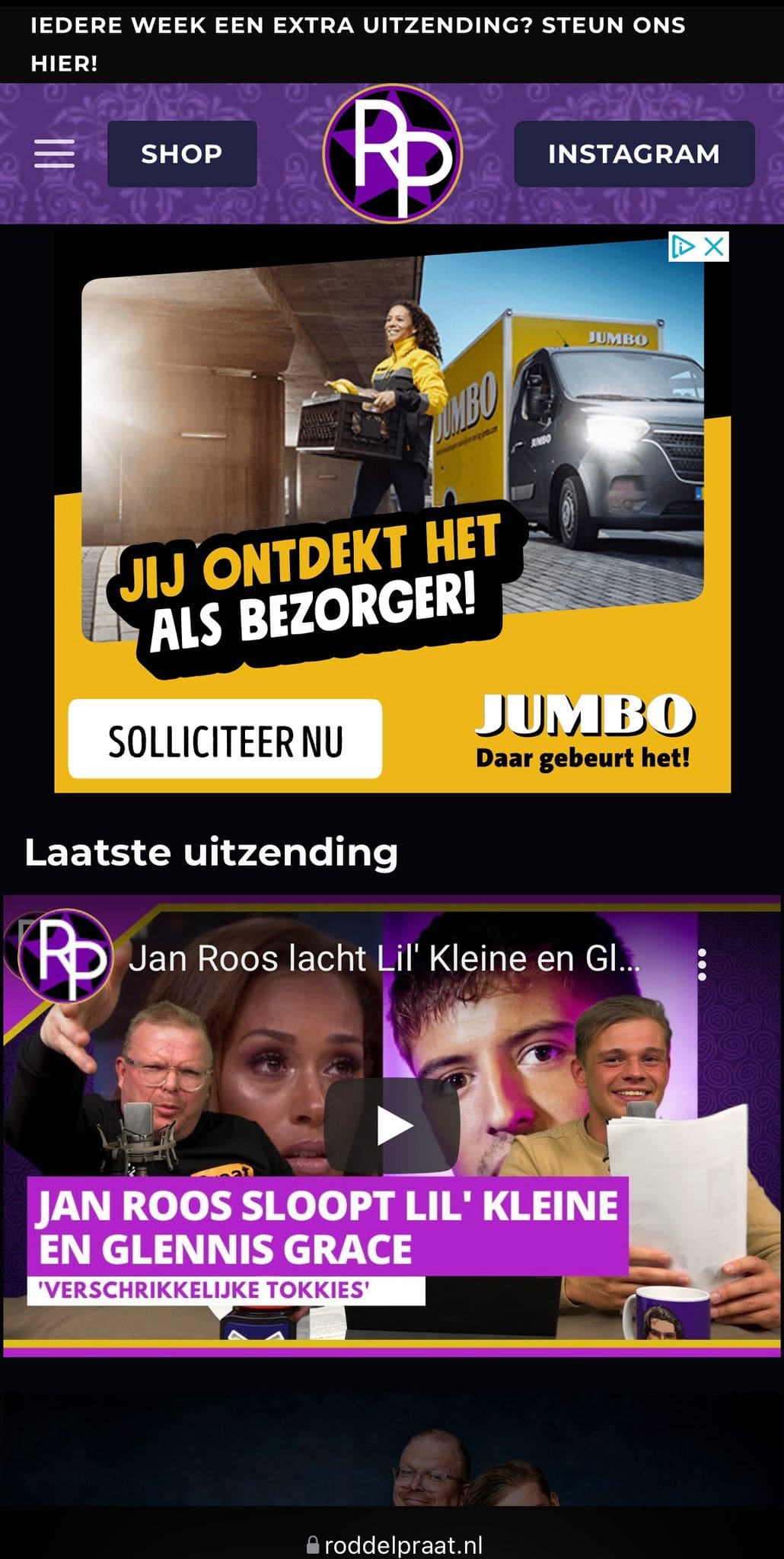Tap the roddelpraat.nl address bar
784x1559 pixels.
(393, 1545)
